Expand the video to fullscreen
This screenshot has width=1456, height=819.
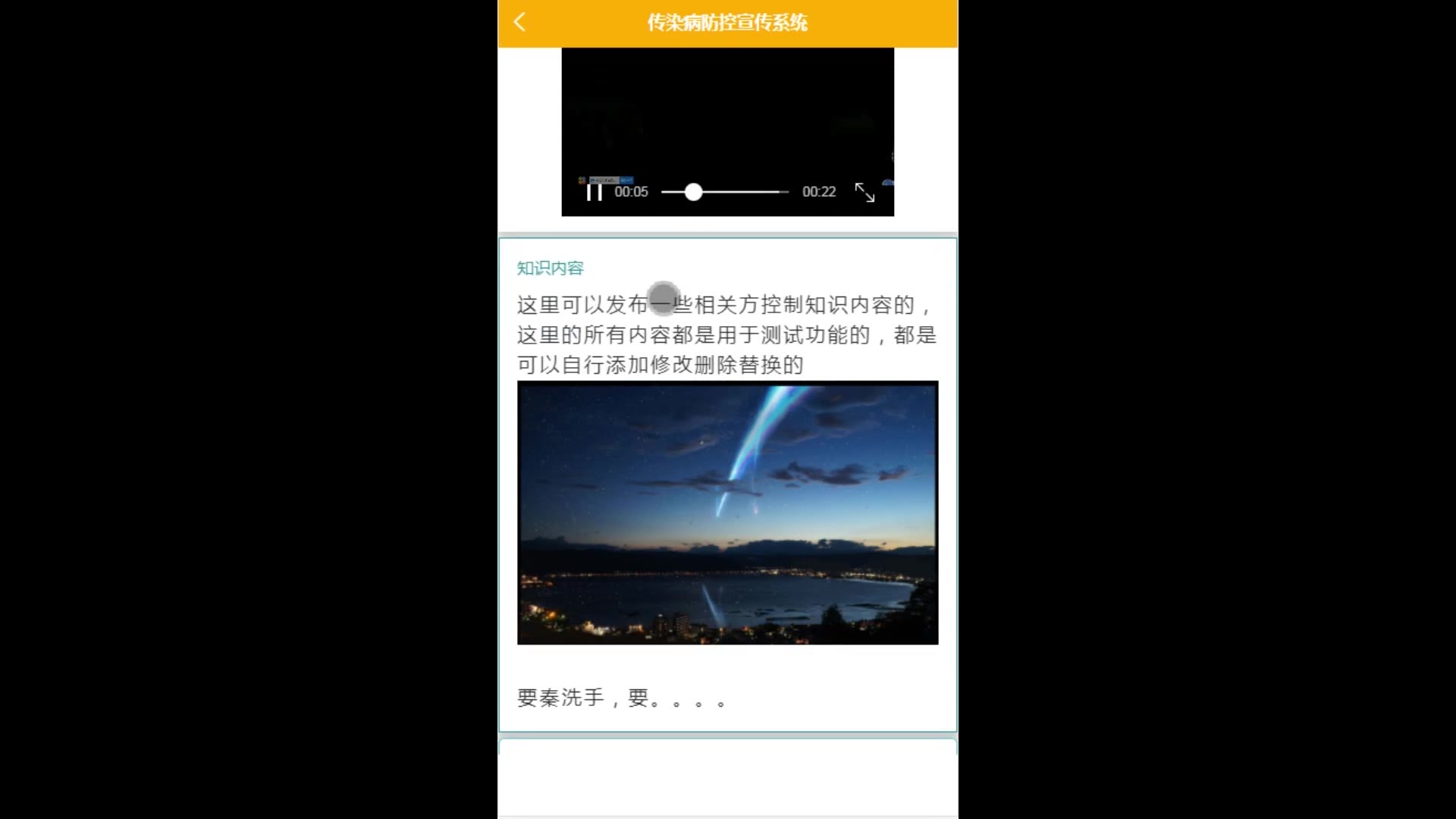(864, 193)
